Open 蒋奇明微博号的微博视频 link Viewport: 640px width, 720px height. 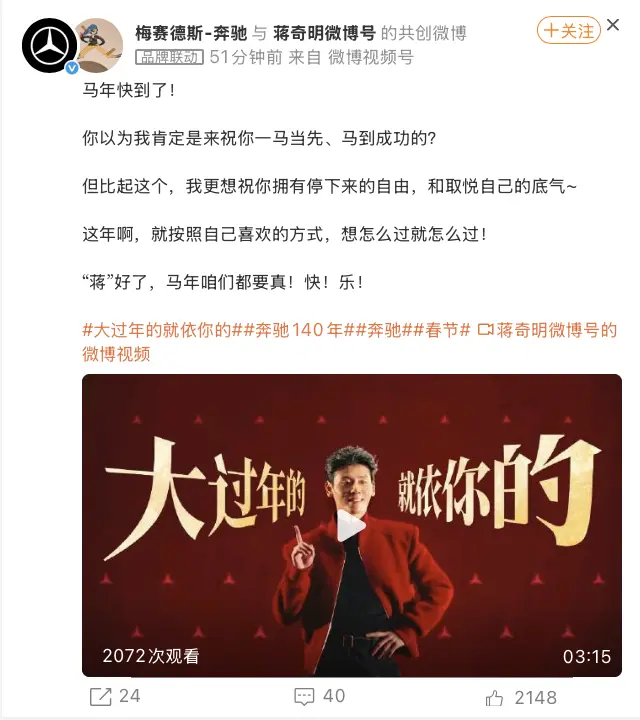click(546, 330)
